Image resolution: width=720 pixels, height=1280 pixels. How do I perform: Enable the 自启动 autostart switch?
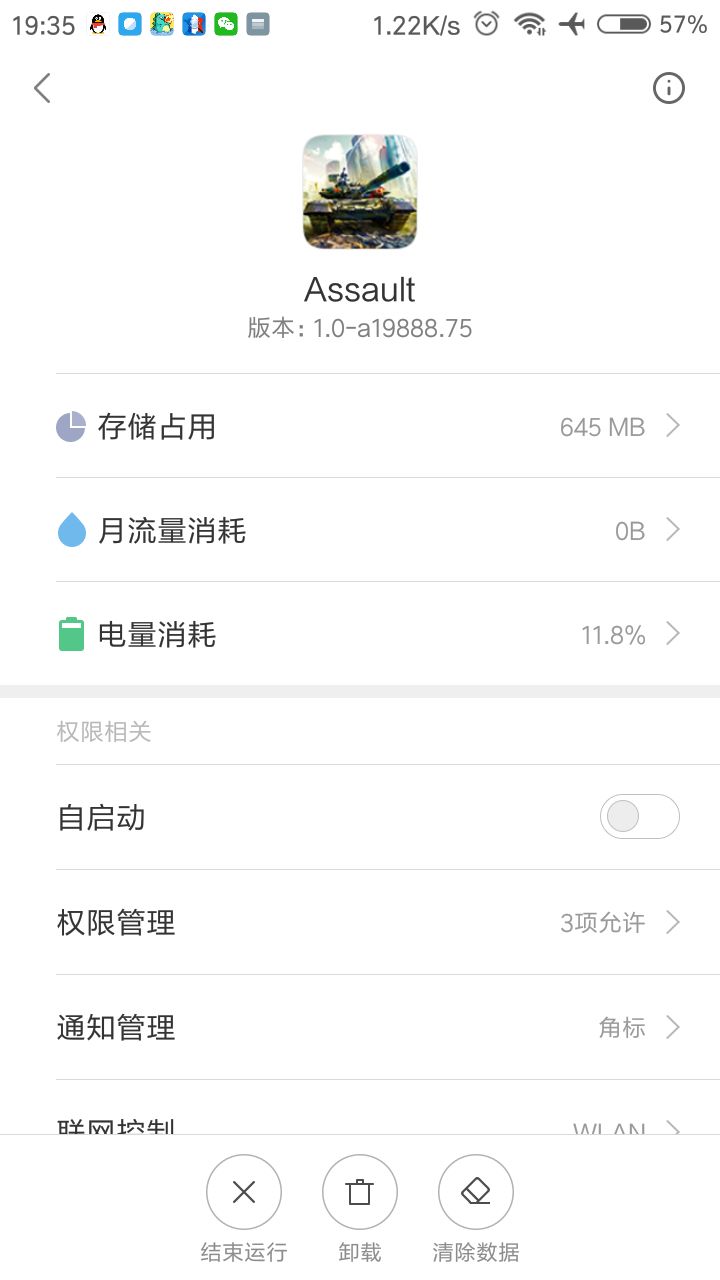click(x=639, y=817)
